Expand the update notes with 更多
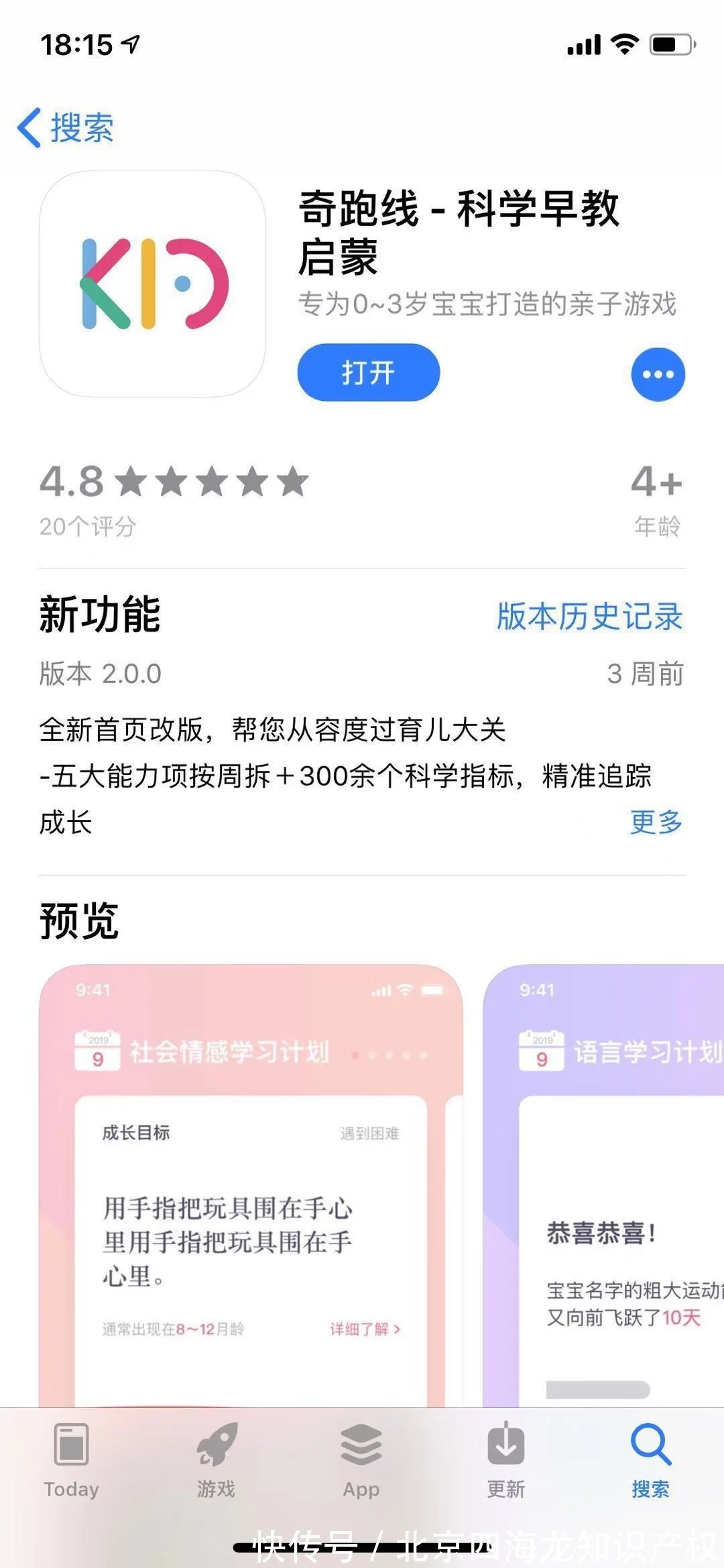Screen dimensions: 724x1568 coord(656,822)
